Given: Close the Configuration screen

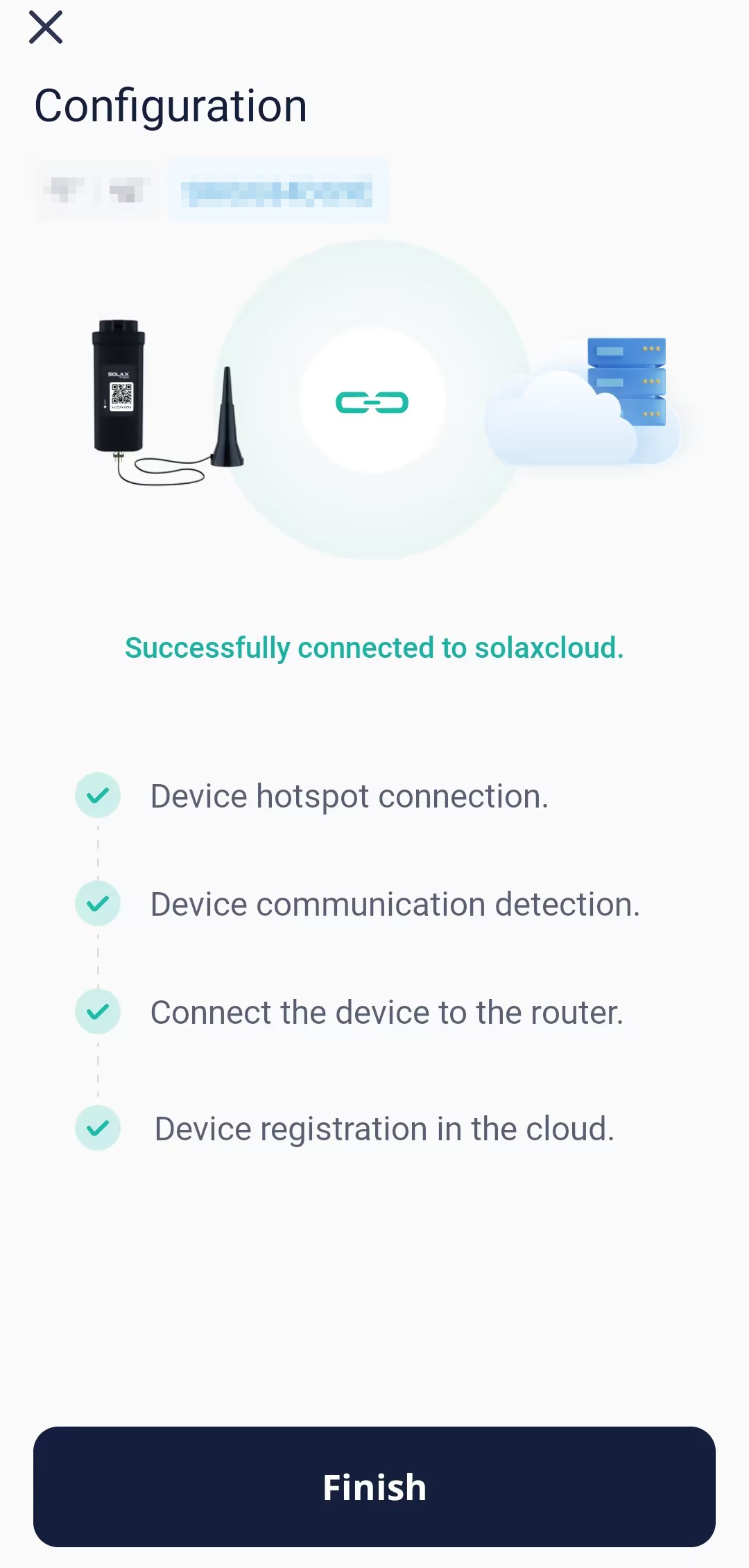Looking at the screenshot, I should (x=46, y=28).
